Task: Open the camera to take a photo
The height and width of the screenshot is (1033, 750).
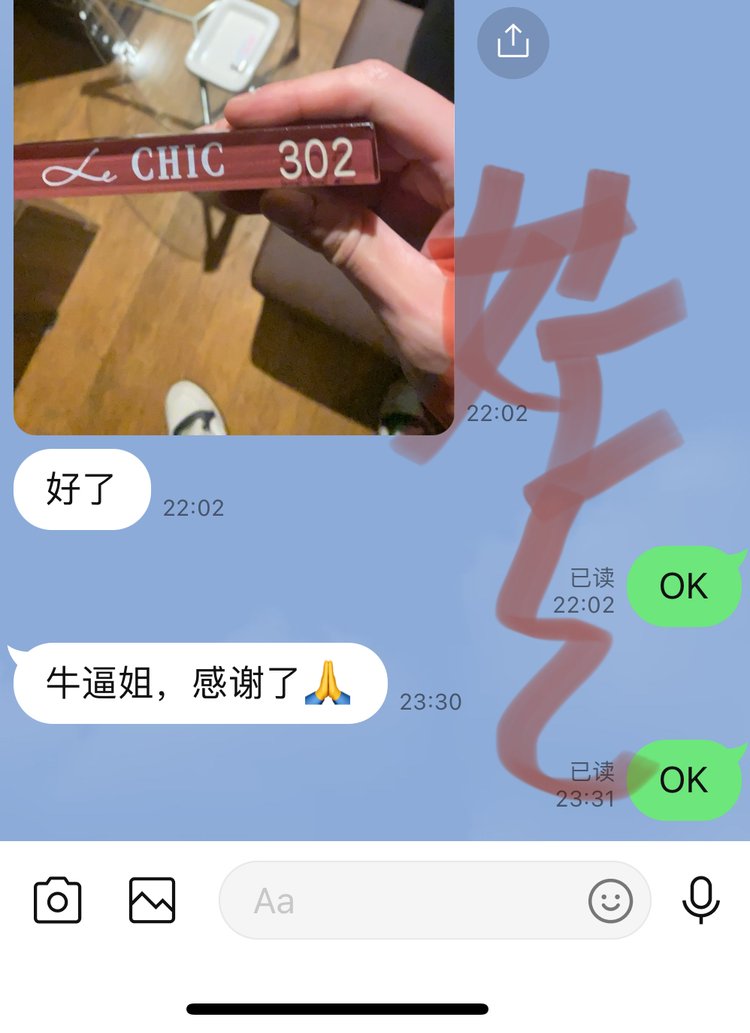Action: coord(57,900)
